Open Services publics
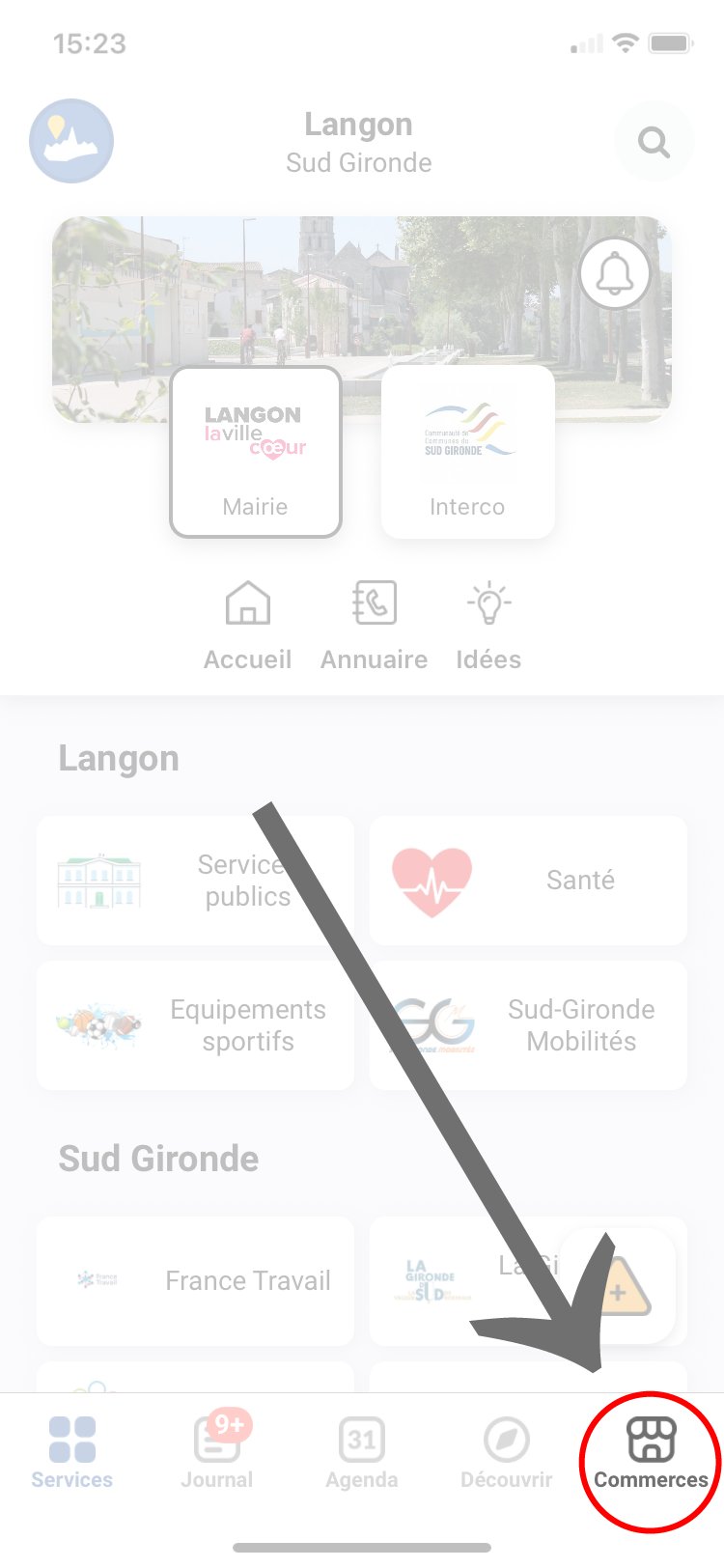724x1568 pixels. pyautogui.click(x=195, y=880)
